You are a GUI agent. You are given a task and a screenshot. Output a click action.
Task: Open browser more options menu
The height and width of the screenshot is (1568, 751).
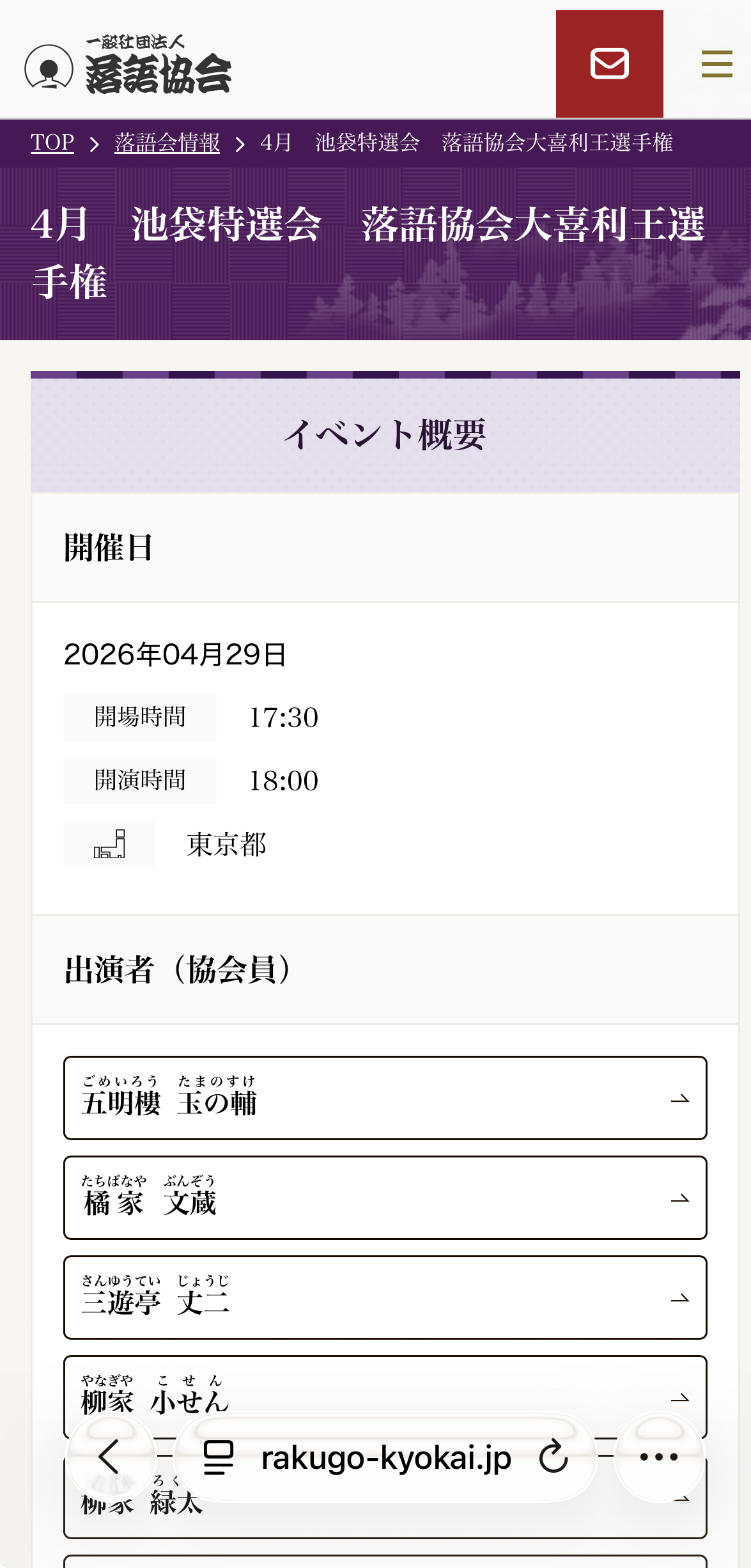(659, 1457)
